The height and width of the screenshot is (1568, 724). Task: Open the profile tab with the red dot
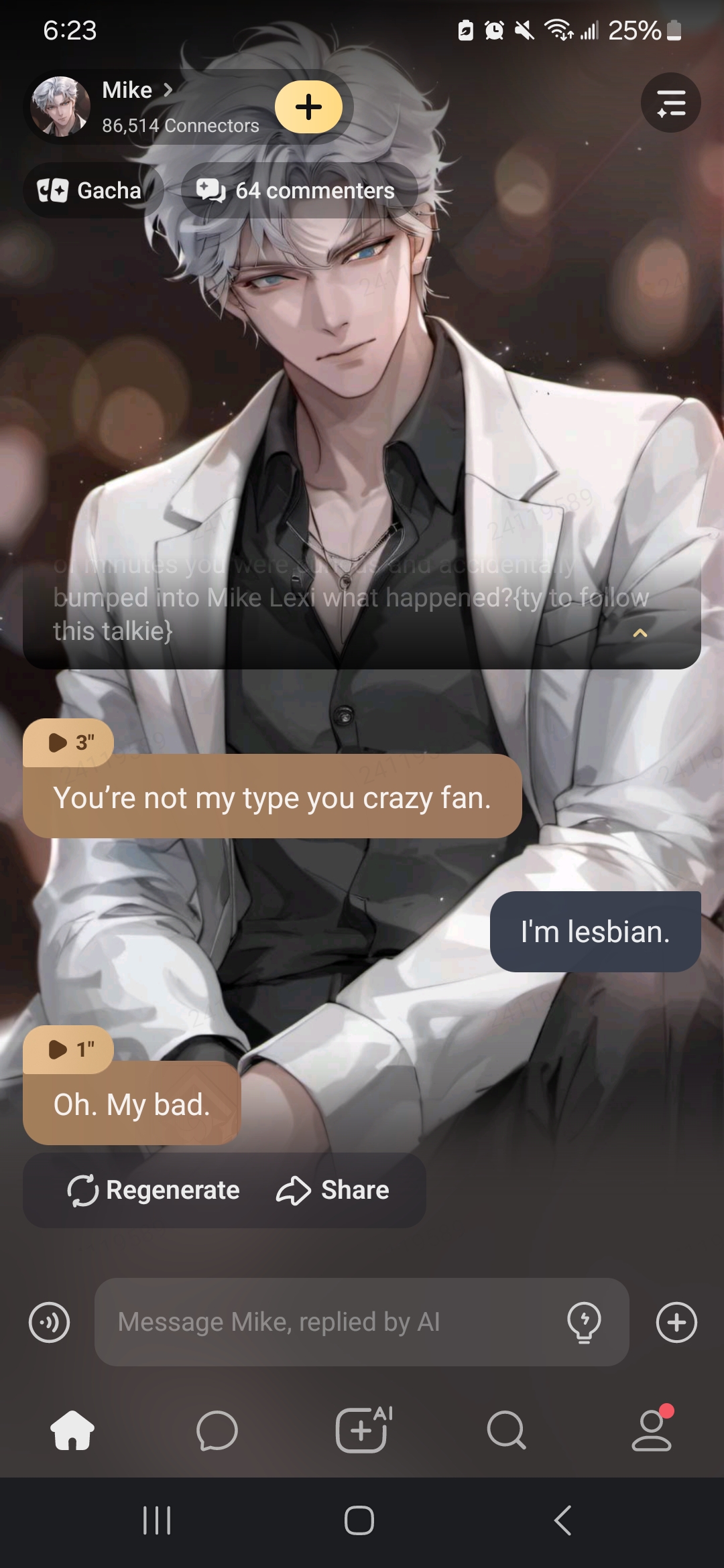[x=651, y=1430]
